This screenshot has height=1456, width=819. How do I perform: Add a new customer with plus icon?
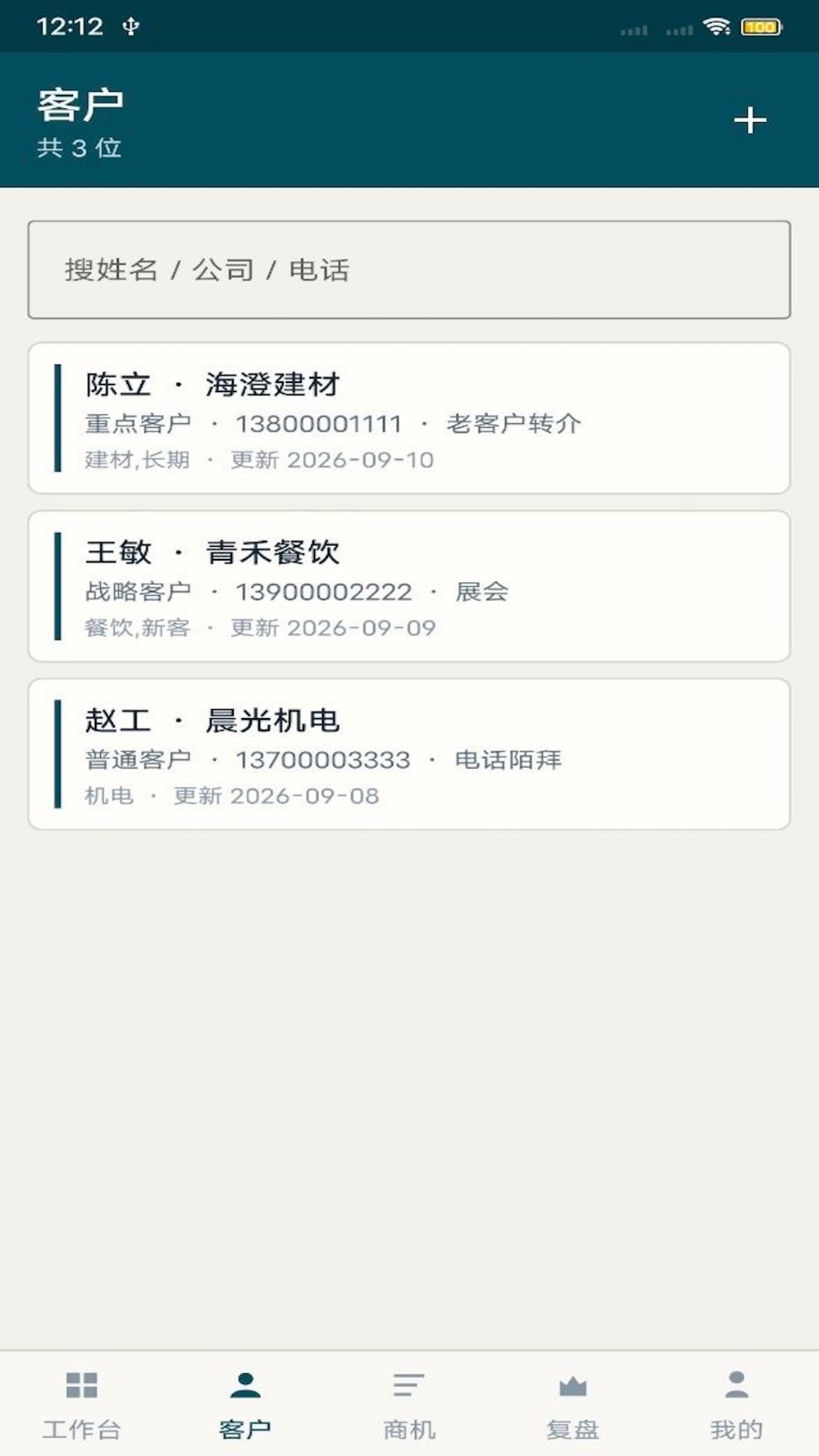(x=750, y=120)
